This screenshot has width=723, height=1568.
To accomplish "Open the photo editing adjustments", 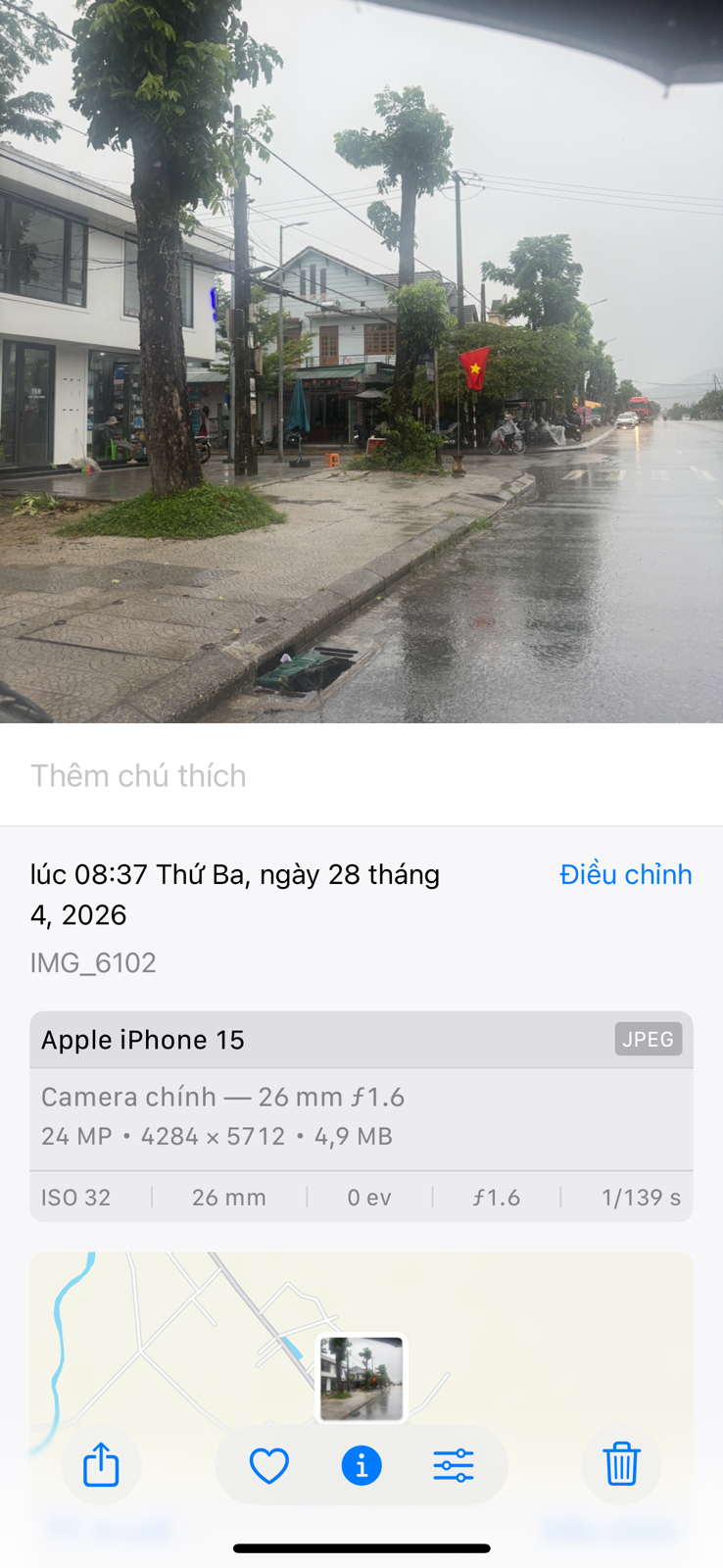I will (454, 1465).
